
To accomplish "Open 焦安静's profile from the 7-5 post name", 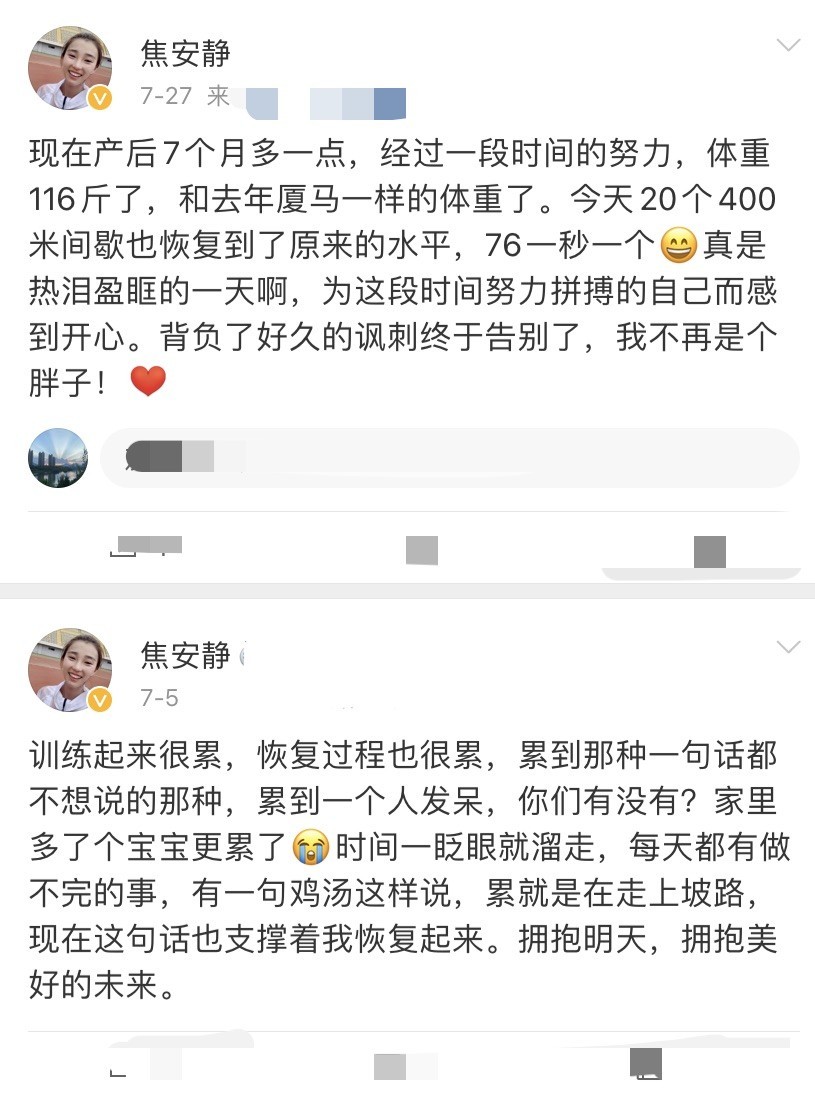I will [186, 656].
